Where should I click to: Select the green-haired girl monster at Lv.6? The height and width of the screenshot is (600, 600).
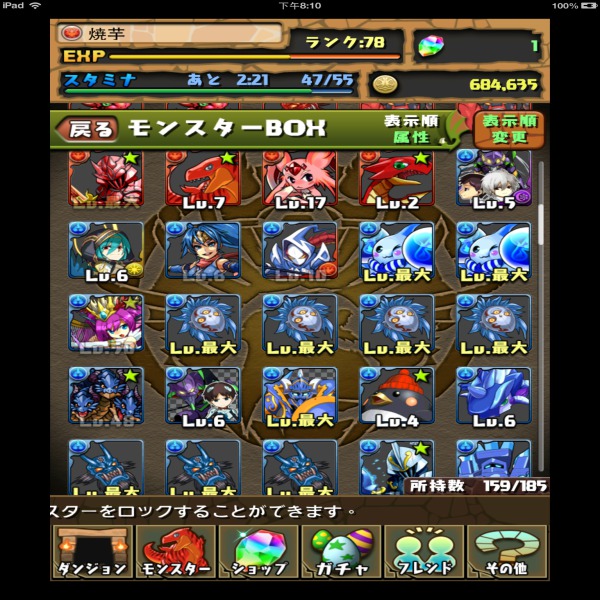[106, 251]
